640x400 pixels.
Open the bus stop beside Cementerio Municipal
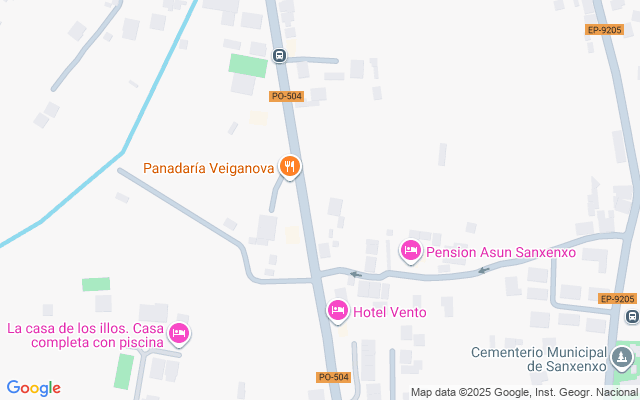[631, 317]
